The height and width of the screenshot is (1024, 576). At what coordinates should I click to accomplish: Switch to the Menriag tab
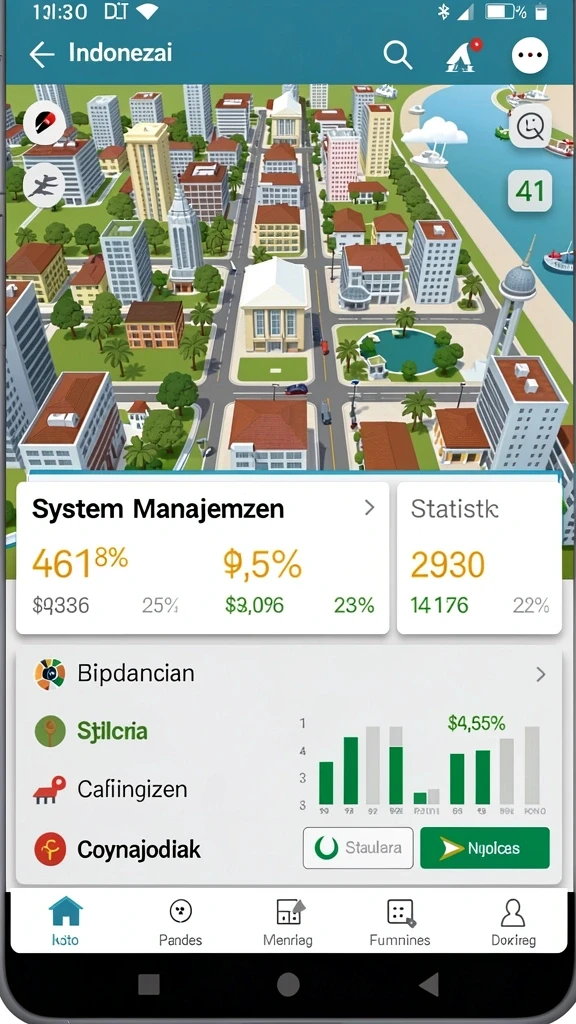click(x=287, y=922)
